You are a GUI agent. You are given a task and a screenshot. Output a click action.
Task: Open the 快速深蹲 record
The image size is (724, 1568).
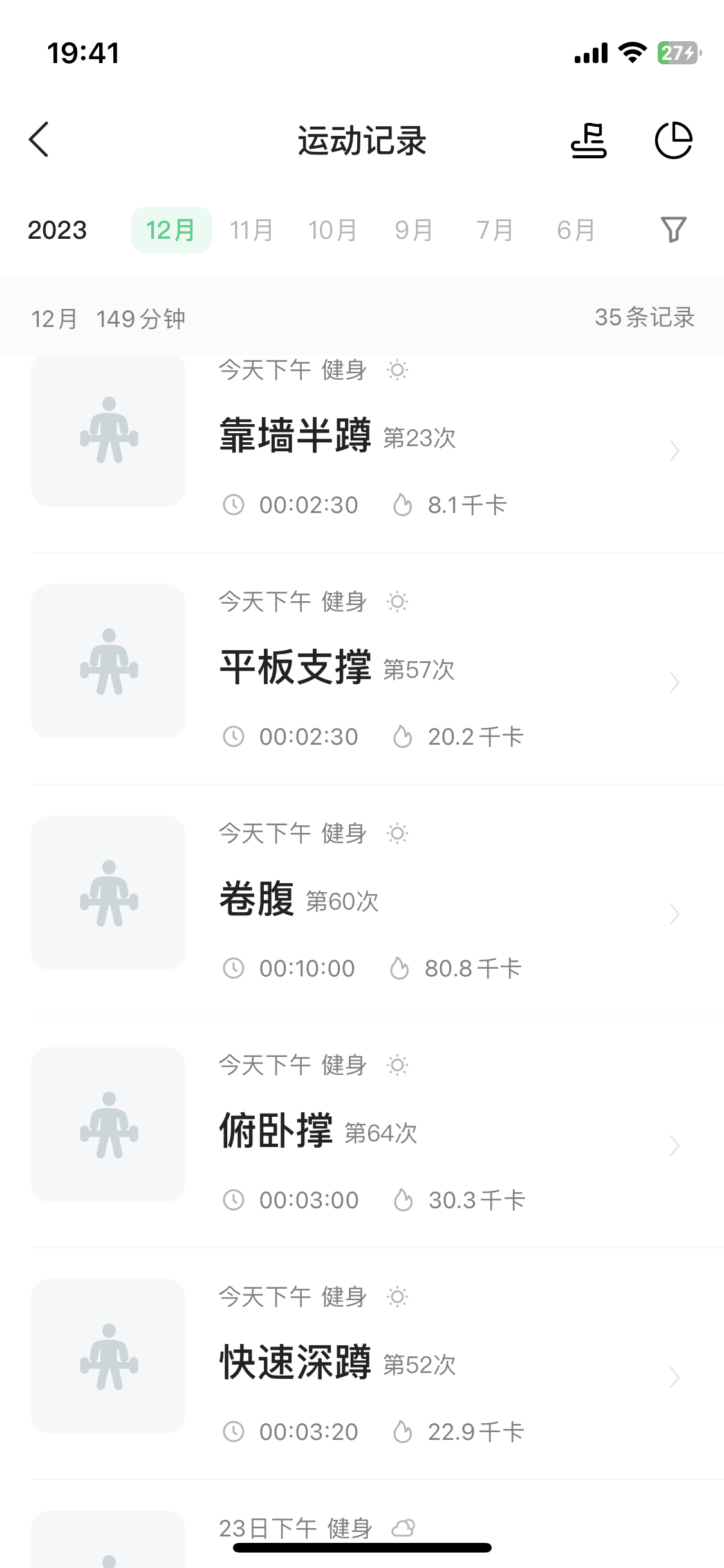[377, 1365]
